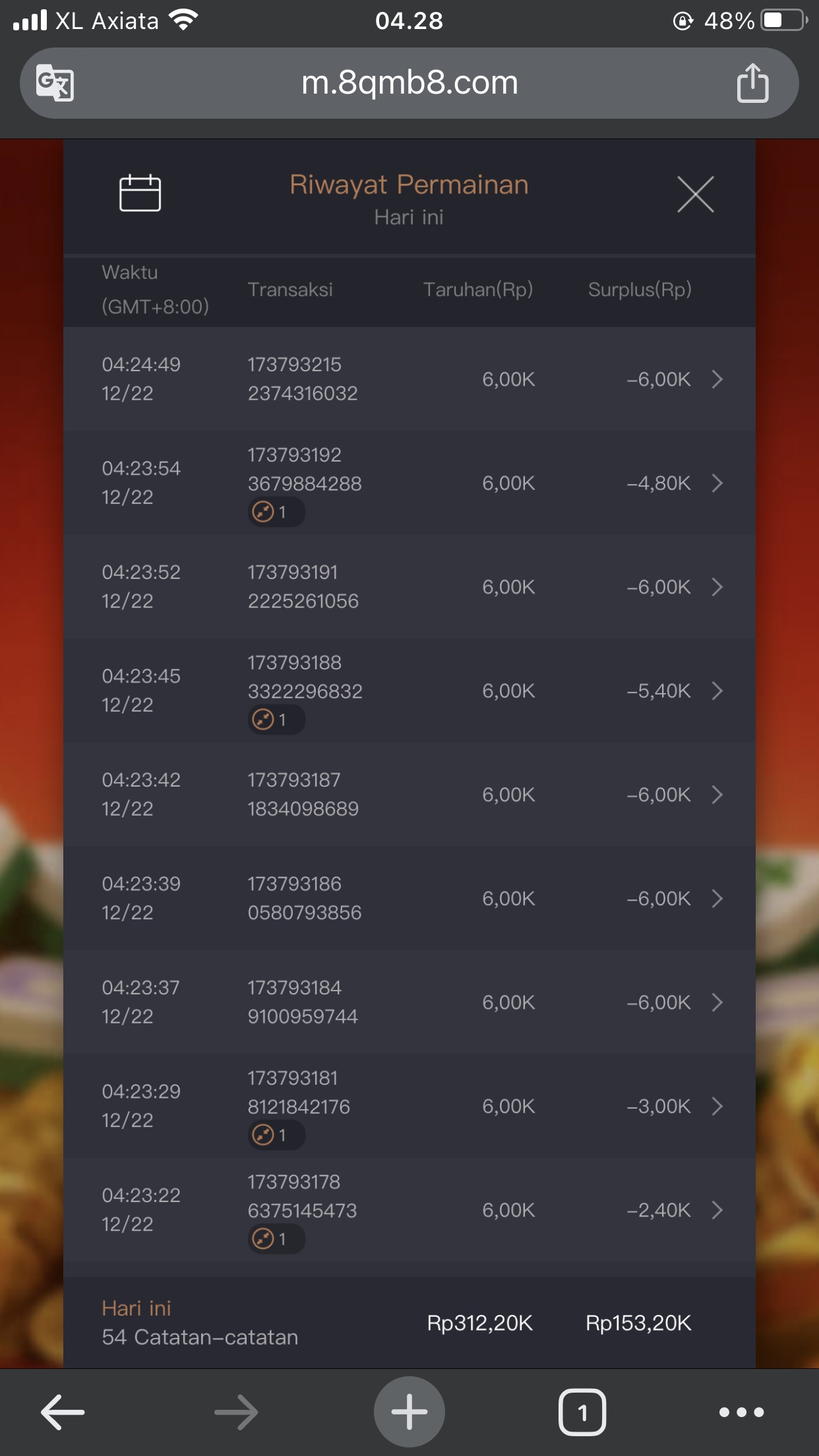
Task: Share this page from the browser
Action: pos(752,83)
